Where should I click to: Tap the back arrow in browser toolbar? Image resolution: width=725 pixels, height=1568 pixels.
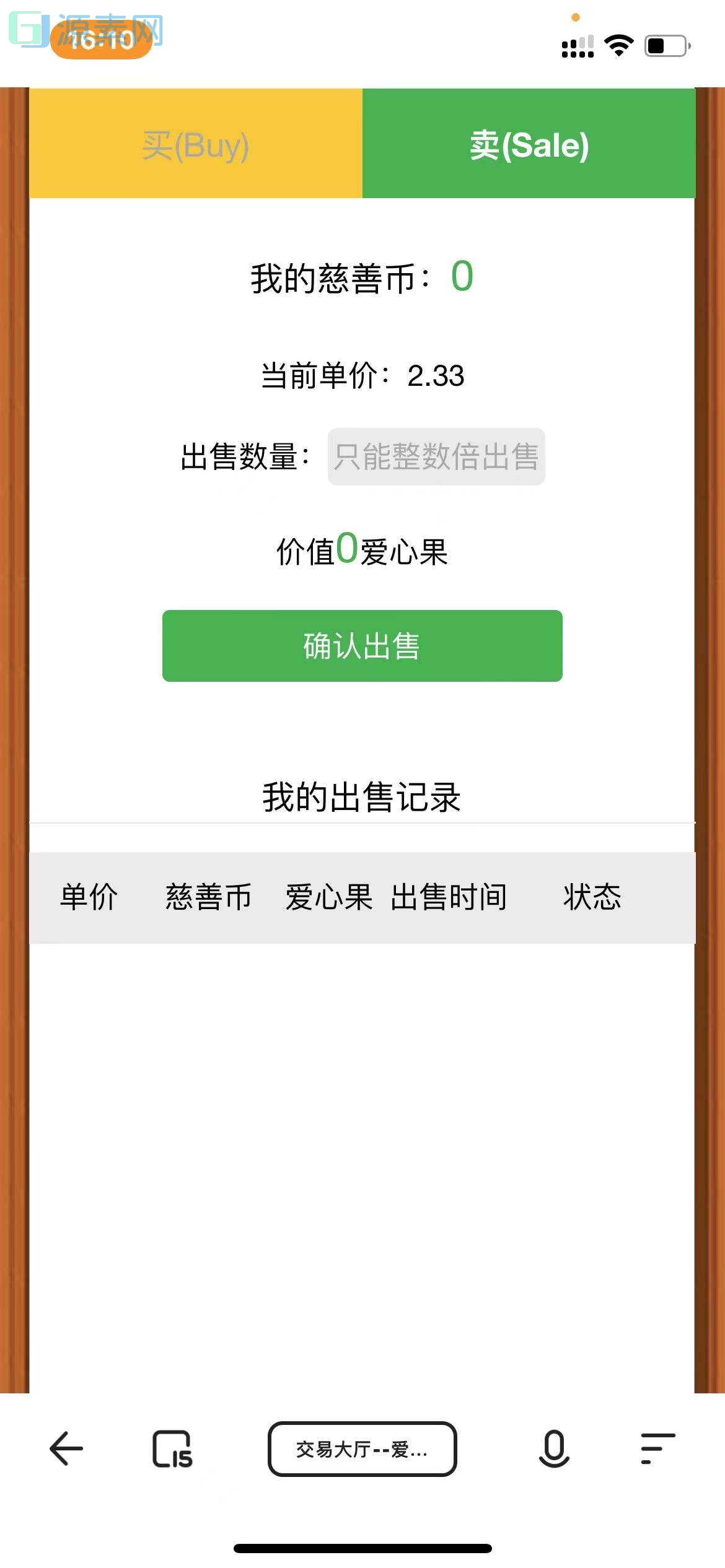pyautogui.click(x=66, y=1450)
